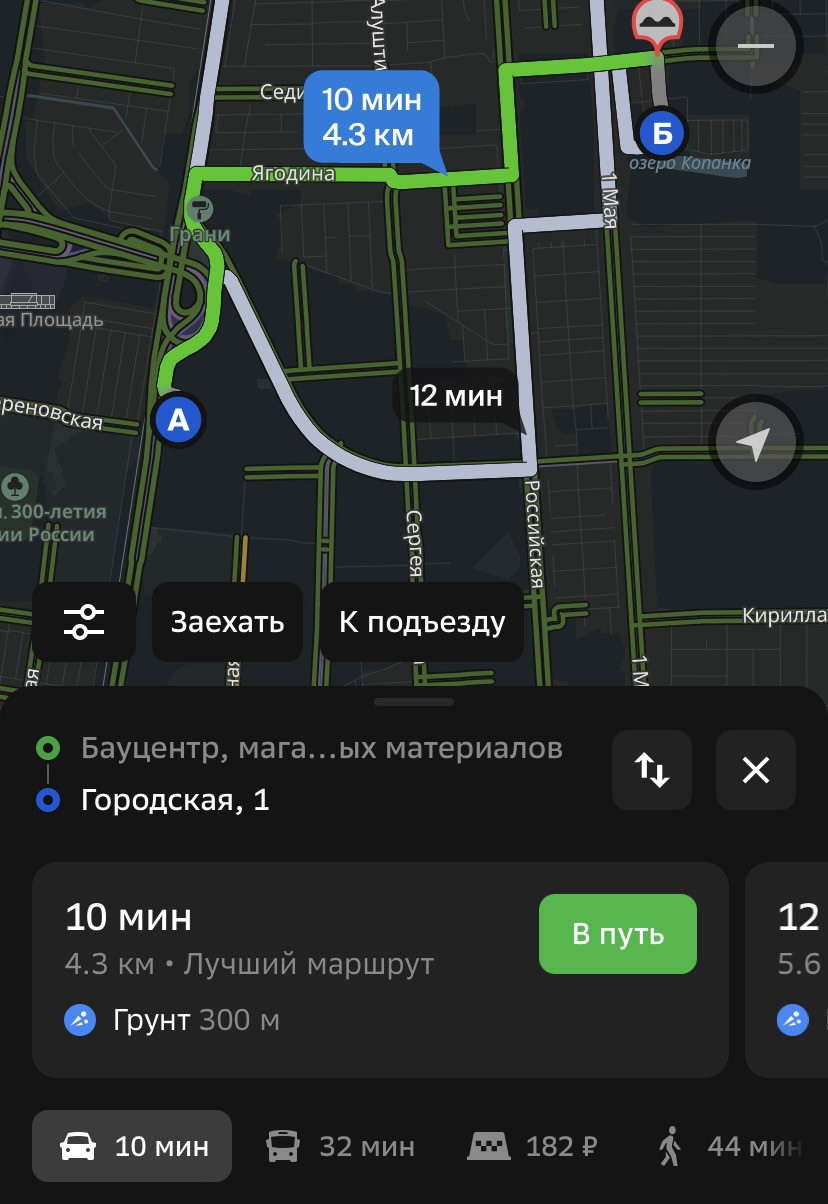Zoom out the map with minus button
Viewport: 828px width, 1204px height.
(757, 46)
